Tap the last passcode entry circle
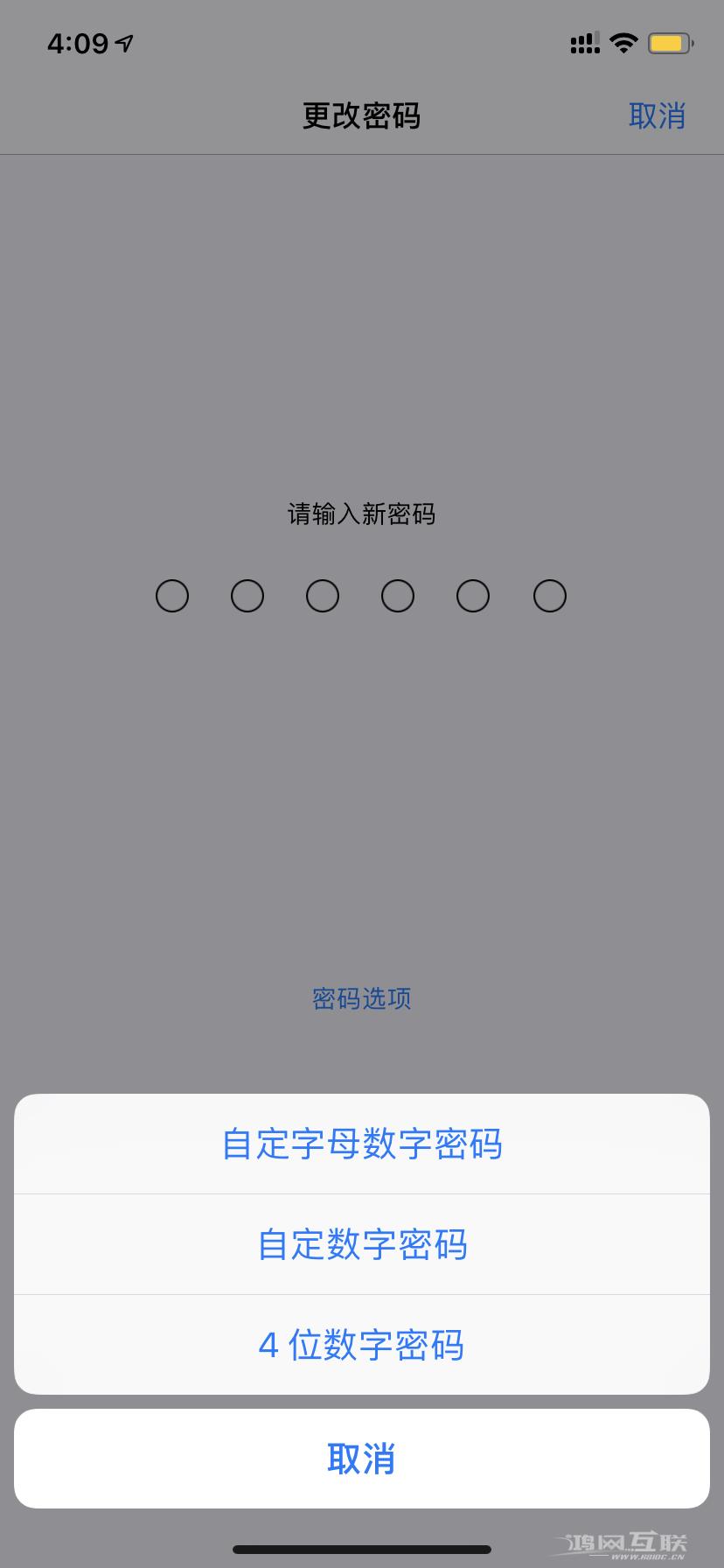The image size is (724, 1568). coord(549,596)
